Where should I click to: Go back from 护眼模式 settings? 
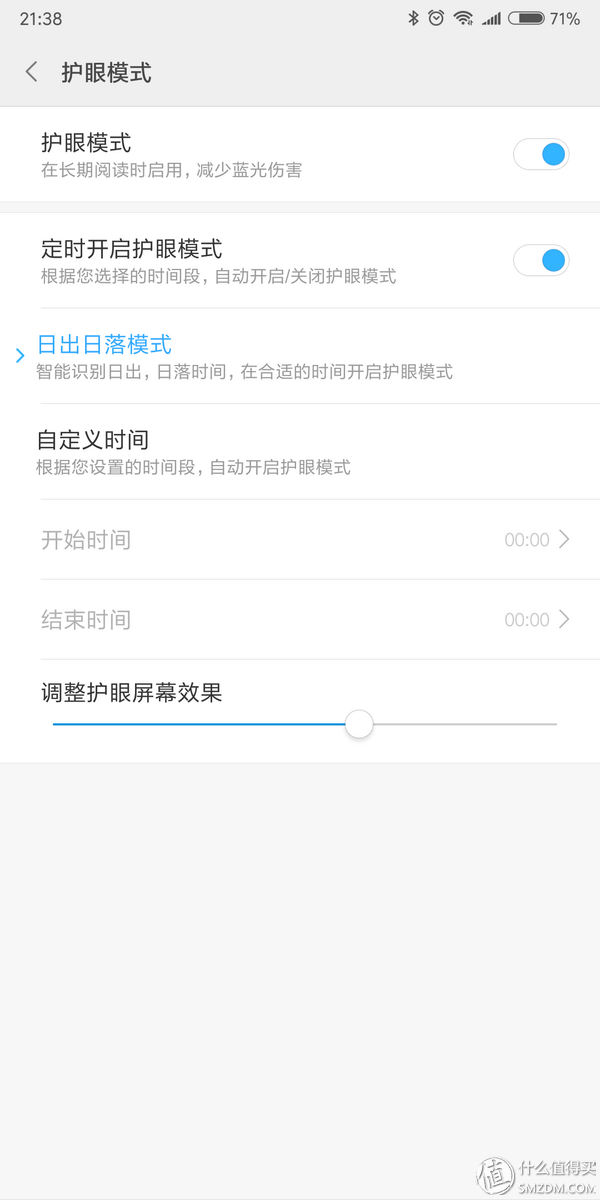click(x=32, y=72)
